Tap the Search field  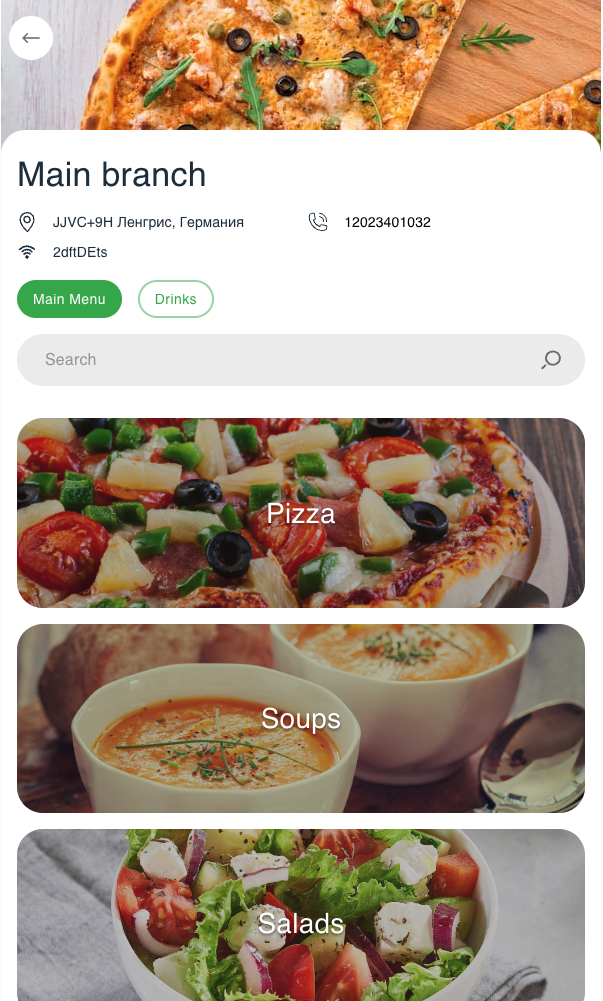point(280,360)
